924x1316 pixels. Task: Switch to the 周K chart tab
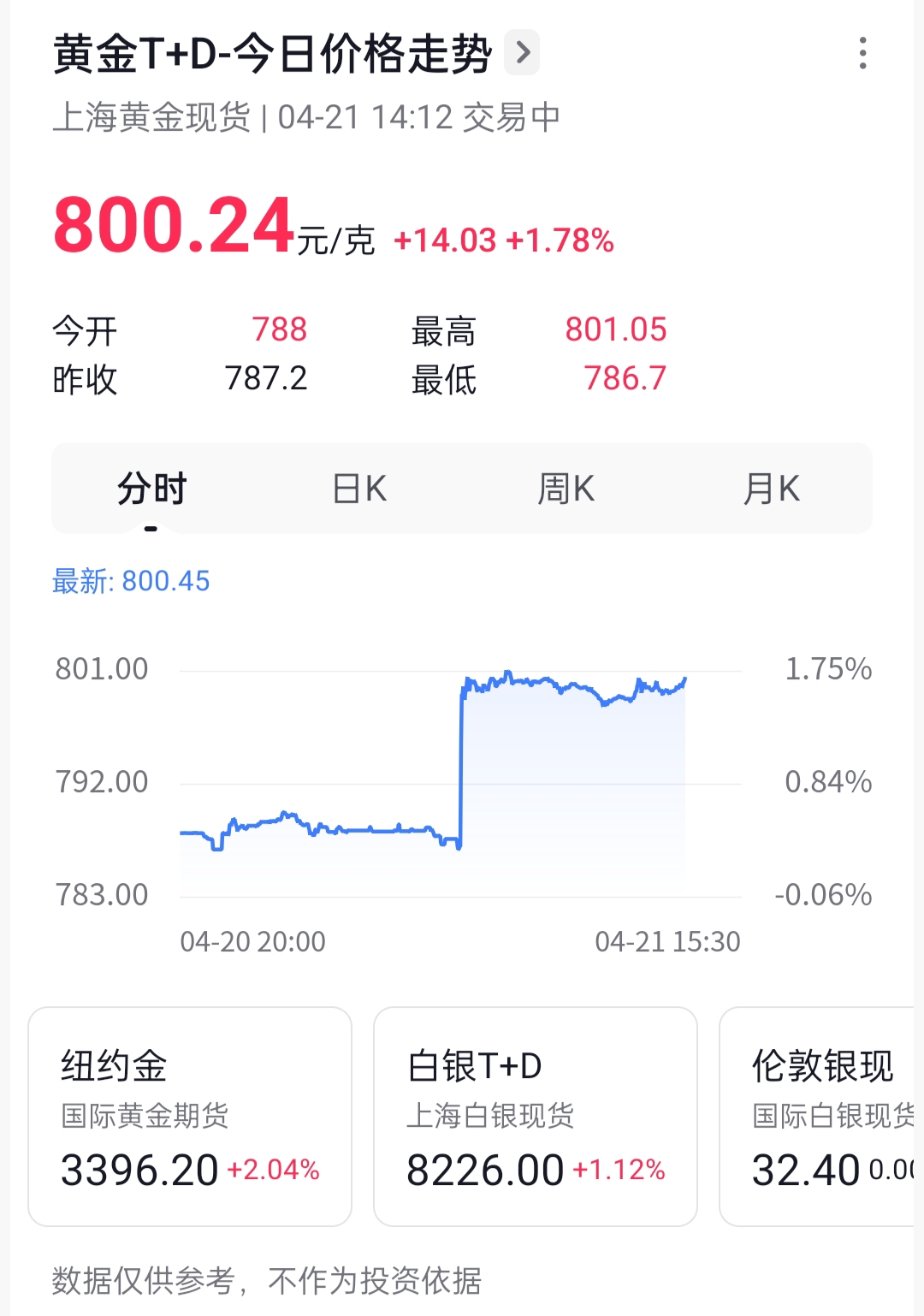point(566,489)
